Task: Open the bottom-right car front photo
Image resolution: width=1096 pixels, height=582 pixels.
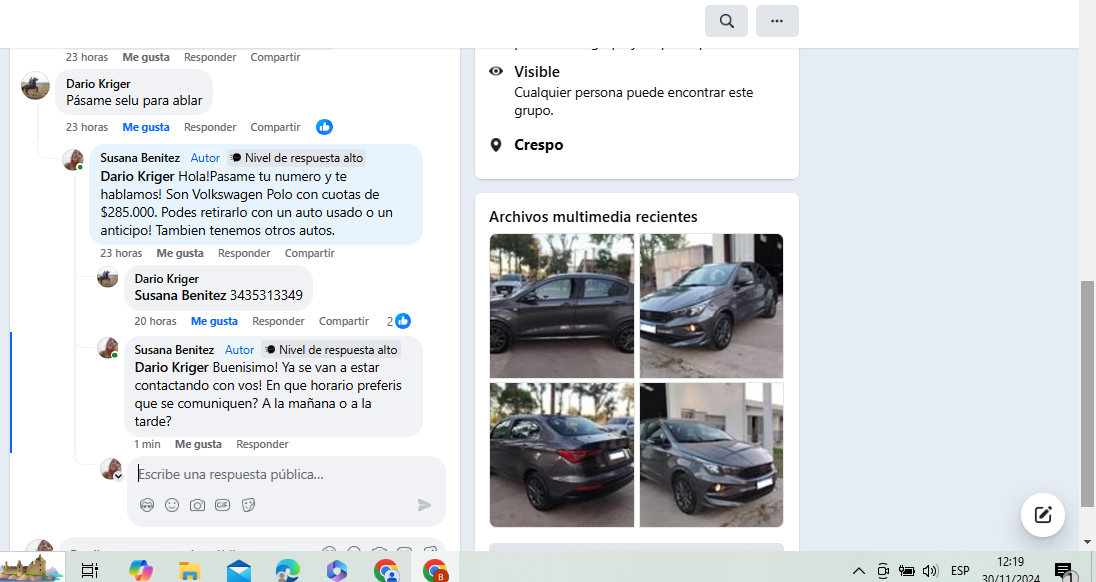Action: [x=711, y=454]
